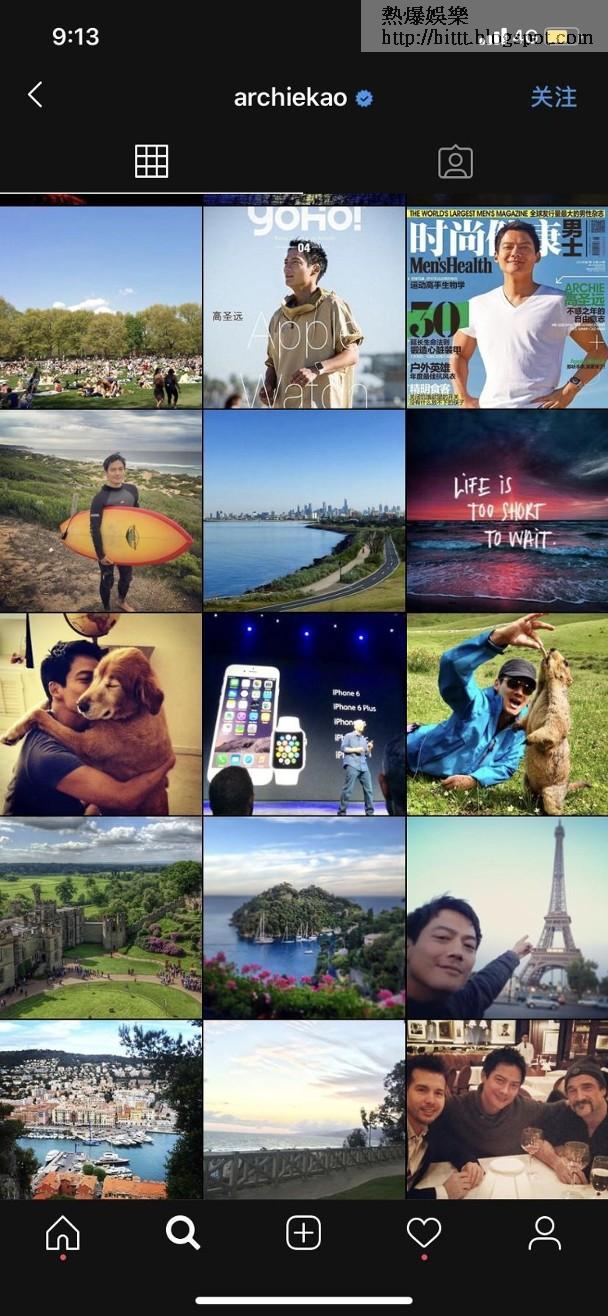
Task: Open the yellow surfboard beach photo
Action: pyautogui.click(x=101, y=510)
